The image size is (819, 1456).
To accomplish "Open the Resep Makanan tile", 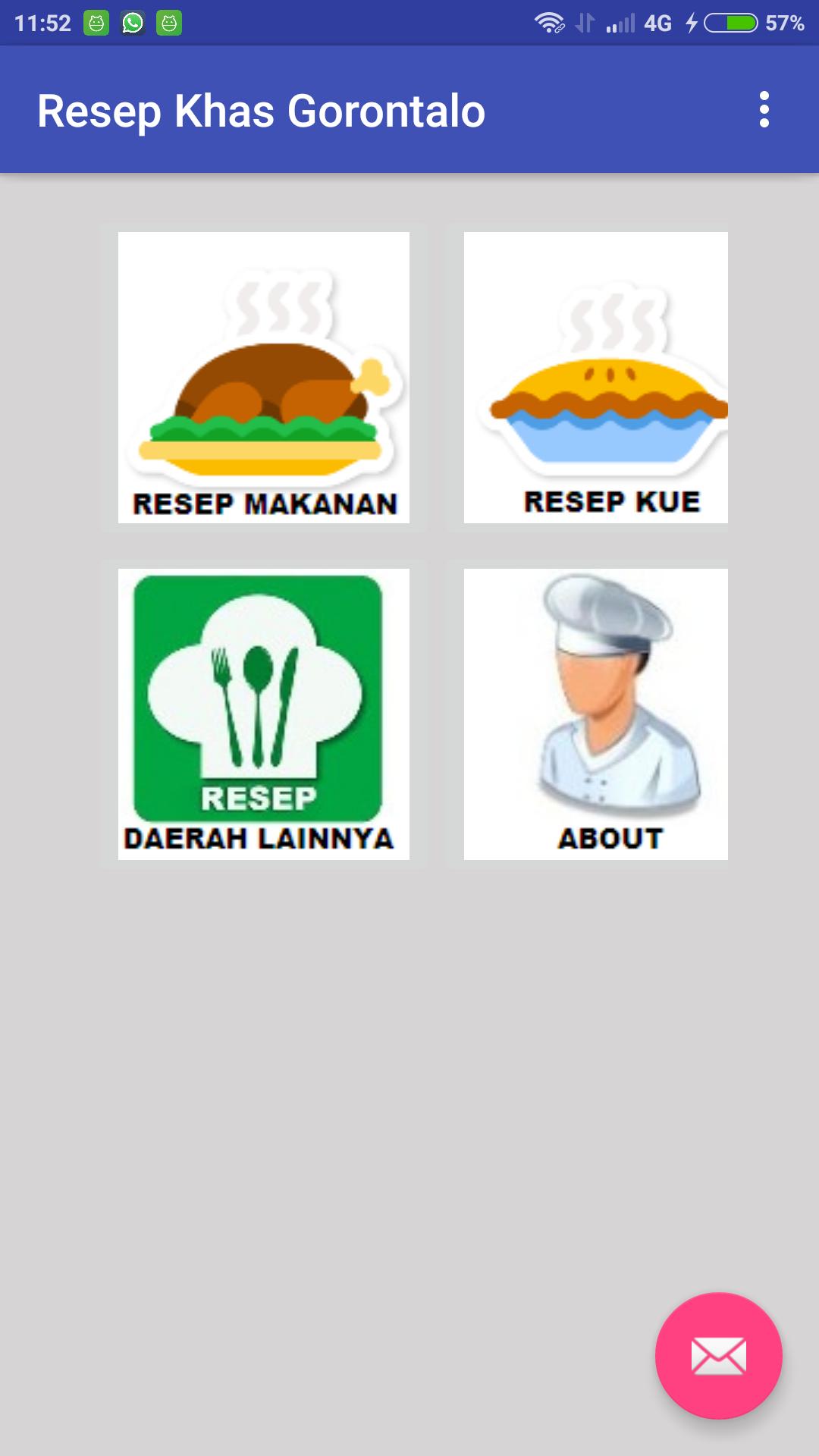I will click(263, 378).
